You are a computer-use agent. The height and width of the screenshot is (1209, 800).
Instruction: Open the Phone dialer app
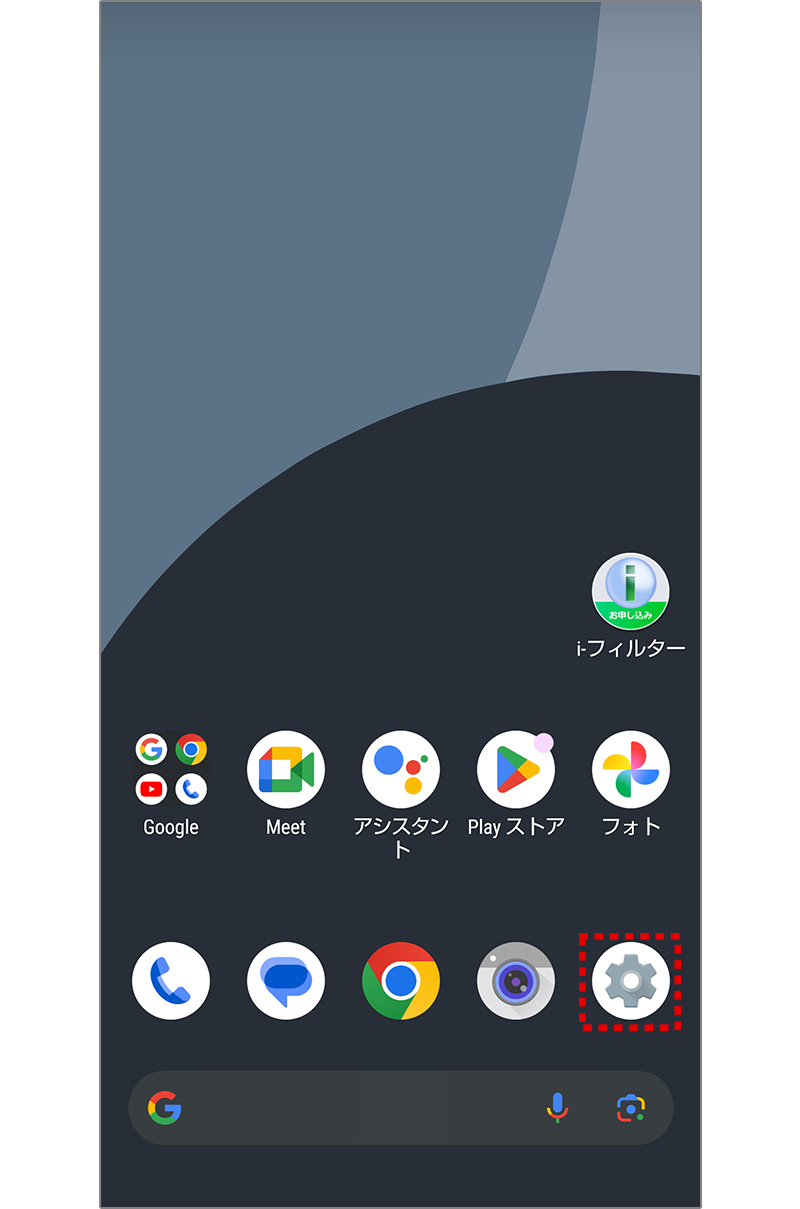coord(171,981)
